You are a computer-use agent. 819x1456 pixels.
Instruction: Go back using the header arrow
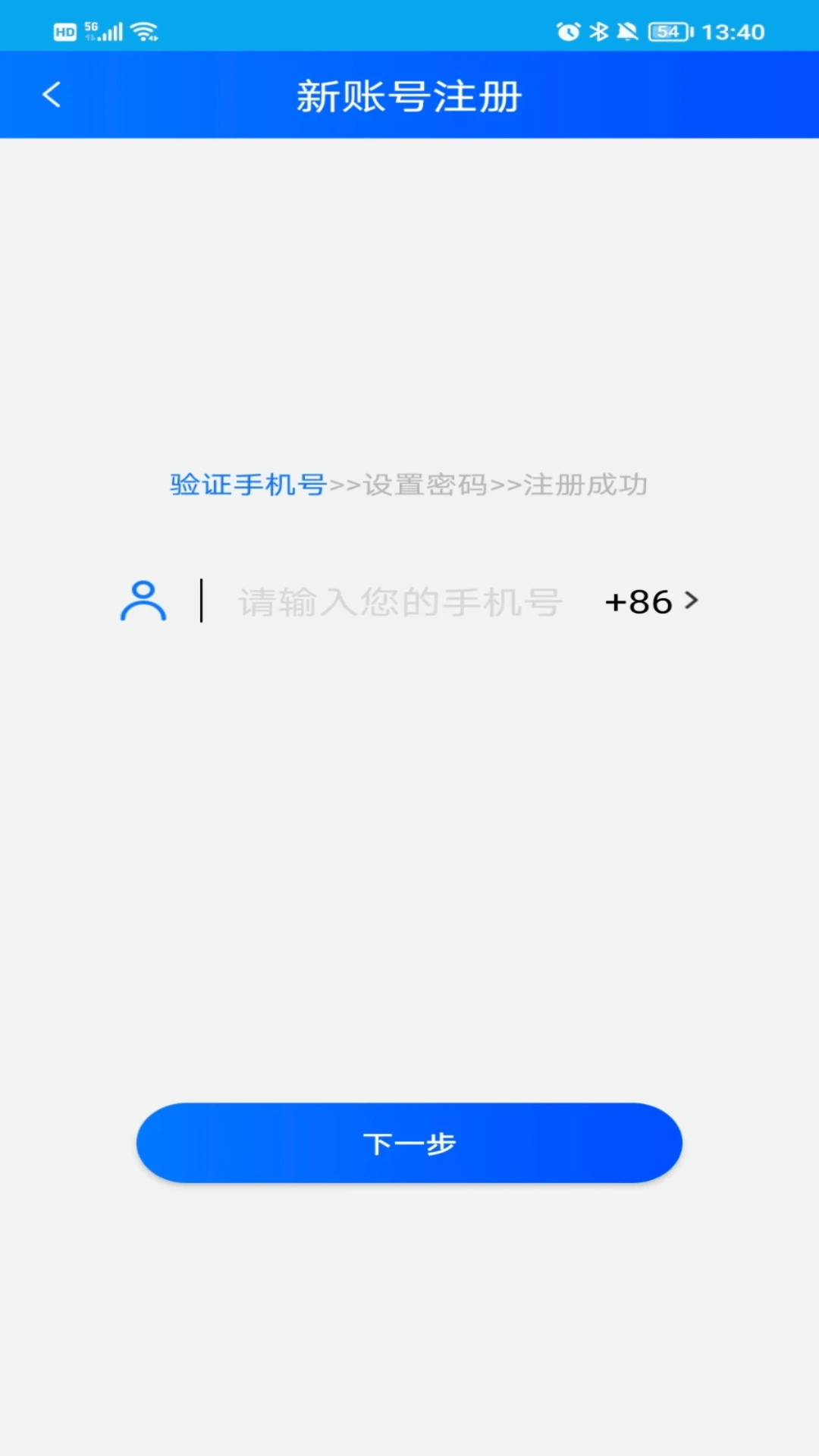tap(52, 96)
